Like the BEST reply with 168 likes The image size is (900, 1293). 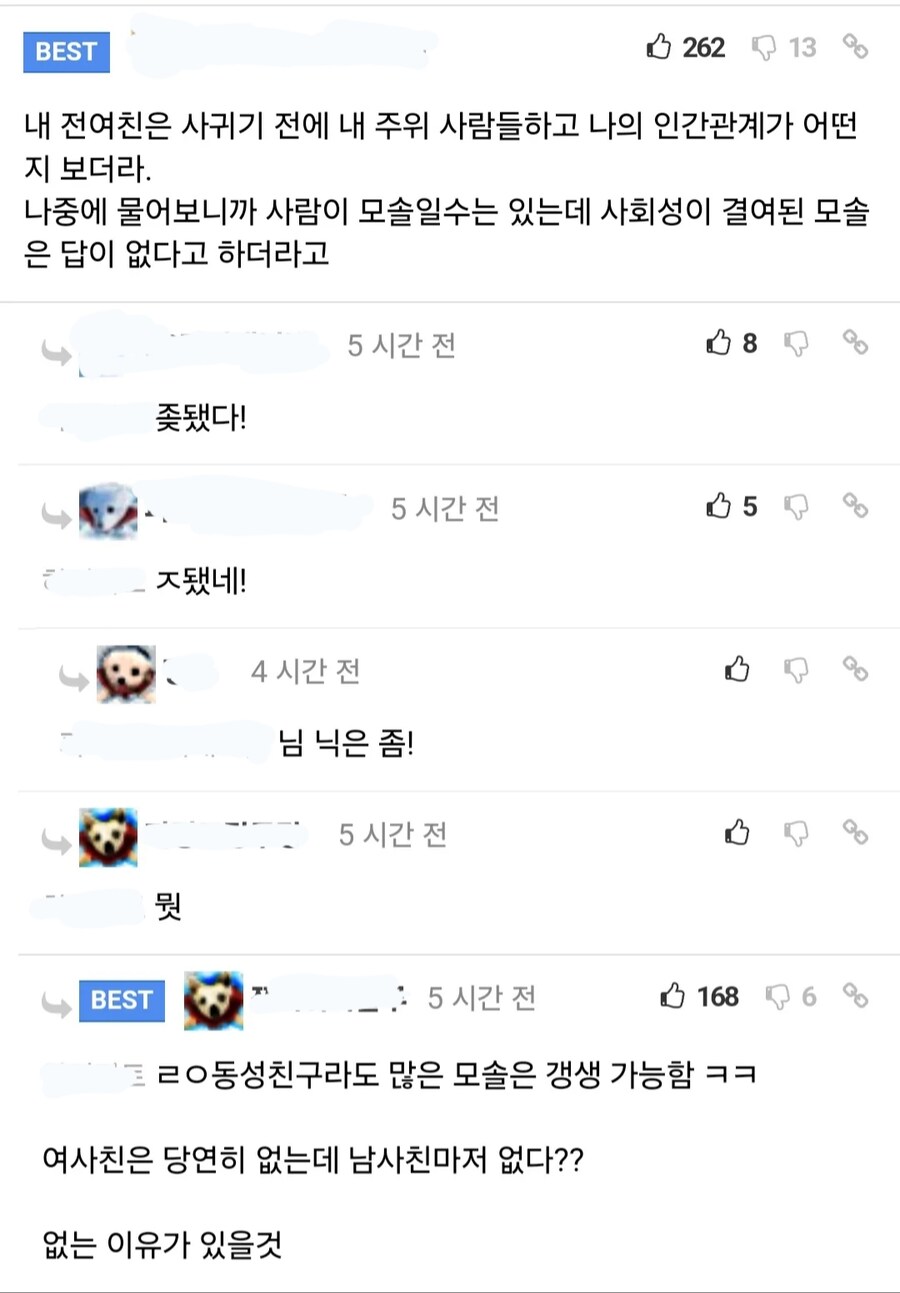tap(674, 996)
